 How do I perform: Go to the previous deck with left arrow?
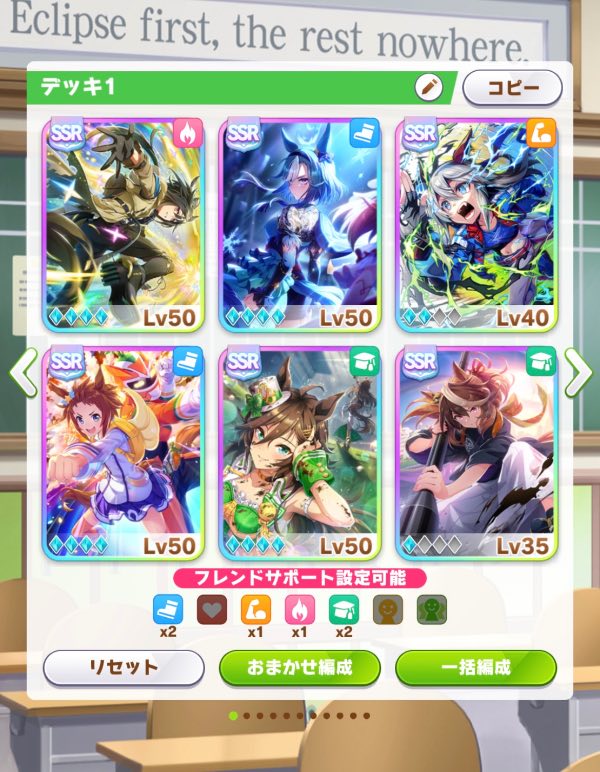[23, 372]
